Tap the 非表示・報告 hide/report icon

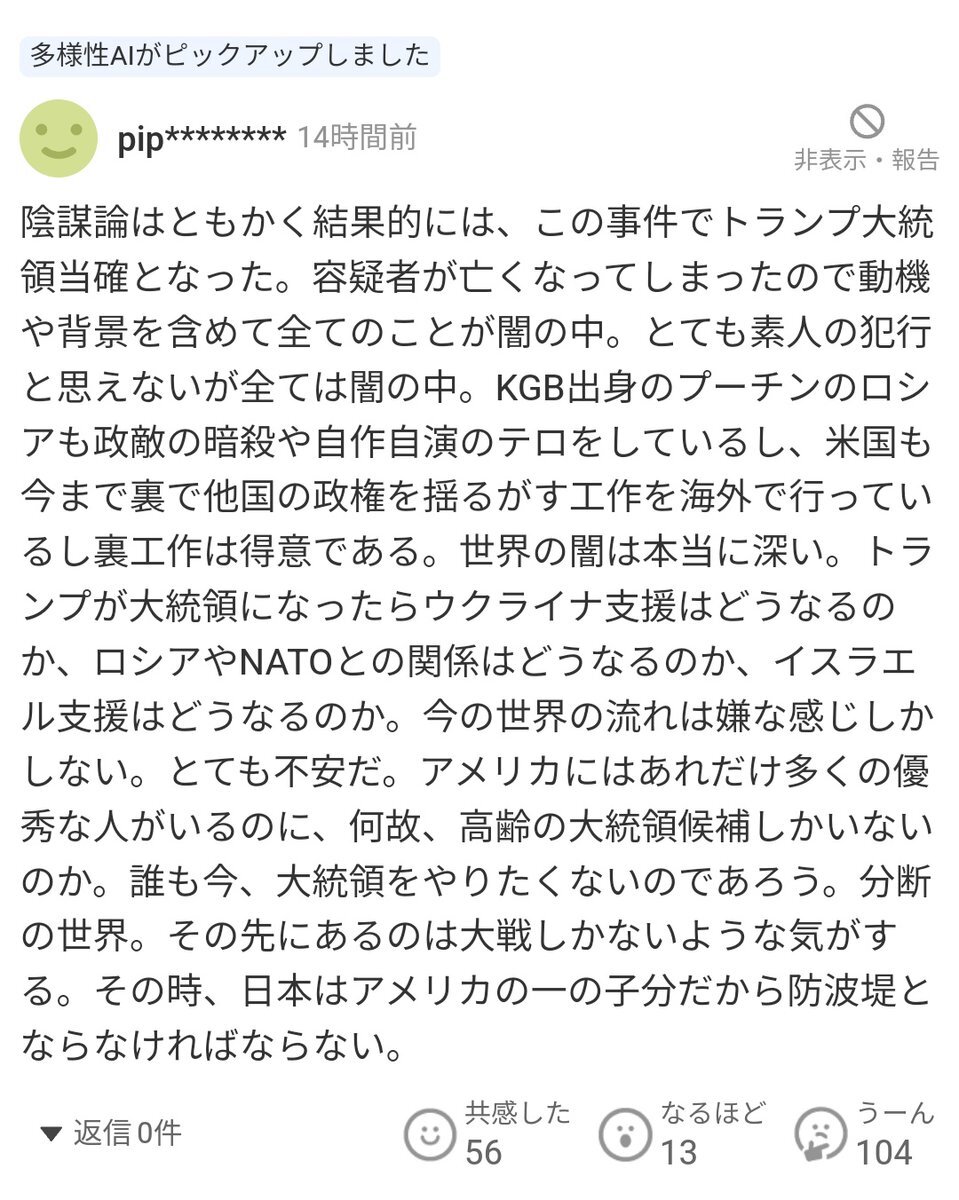coord(866,123)
